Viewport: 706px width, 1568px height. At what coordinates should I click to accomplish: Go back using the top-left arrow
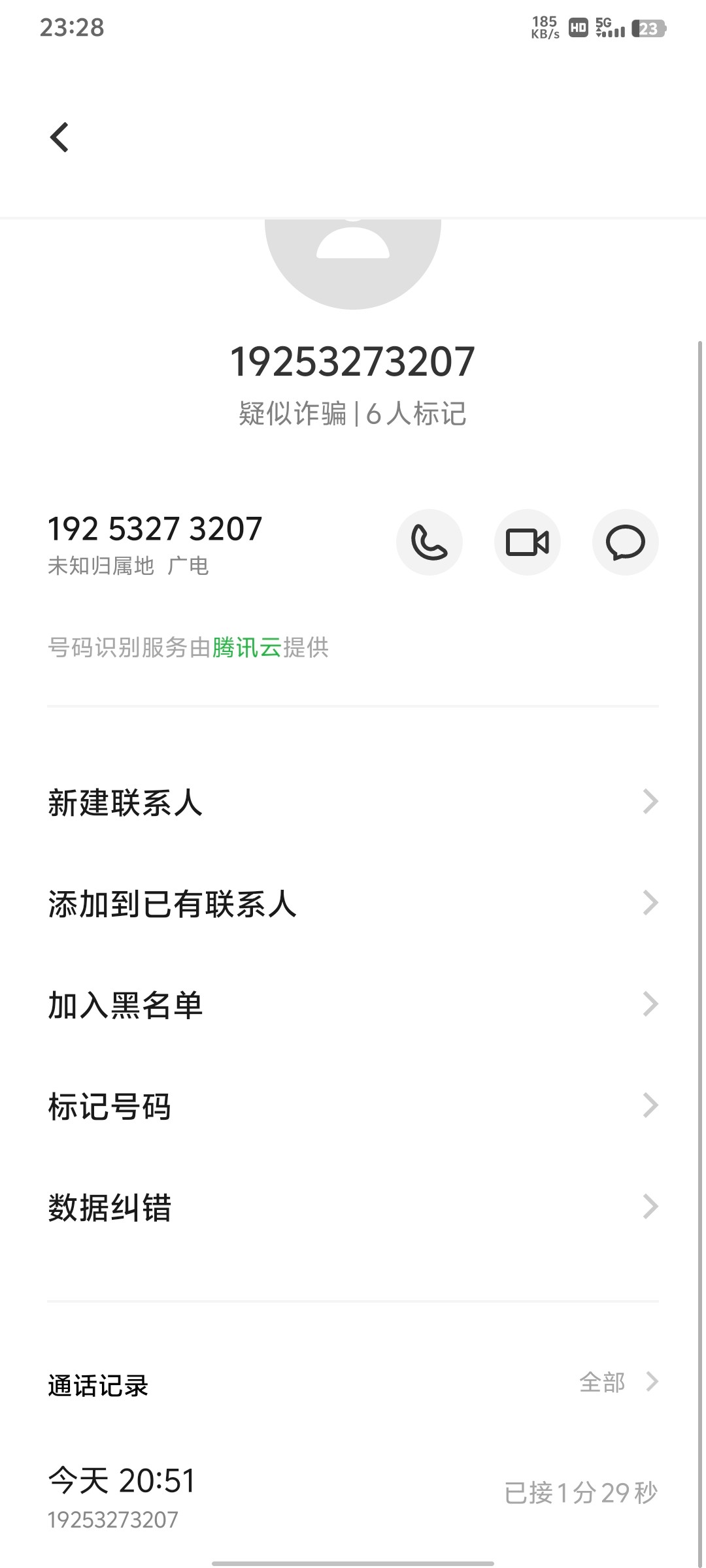pos(59,137)
